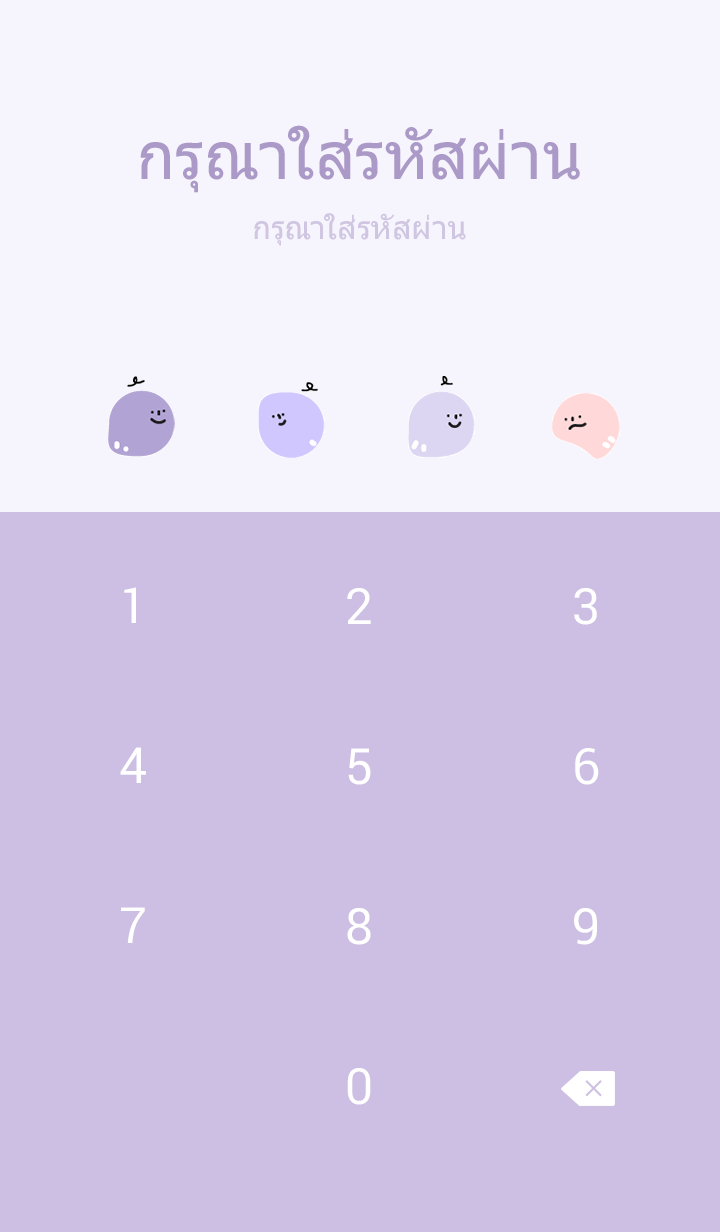Enter digit 7 on the keypad

tap(133, 926)
